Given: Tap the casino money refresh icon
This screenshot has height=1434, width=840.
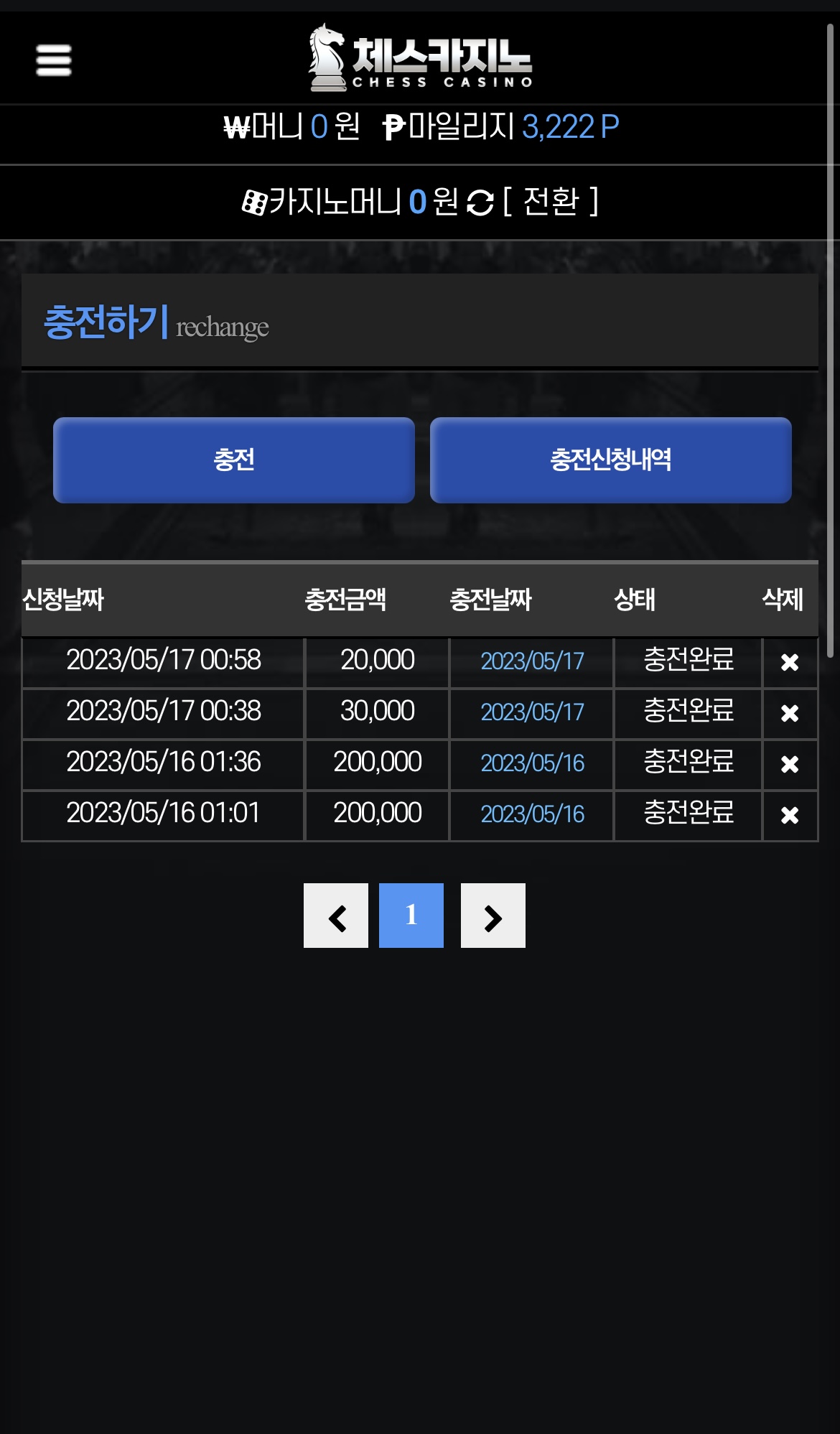Looking at the screenshot, I should [x=480, y=202].
